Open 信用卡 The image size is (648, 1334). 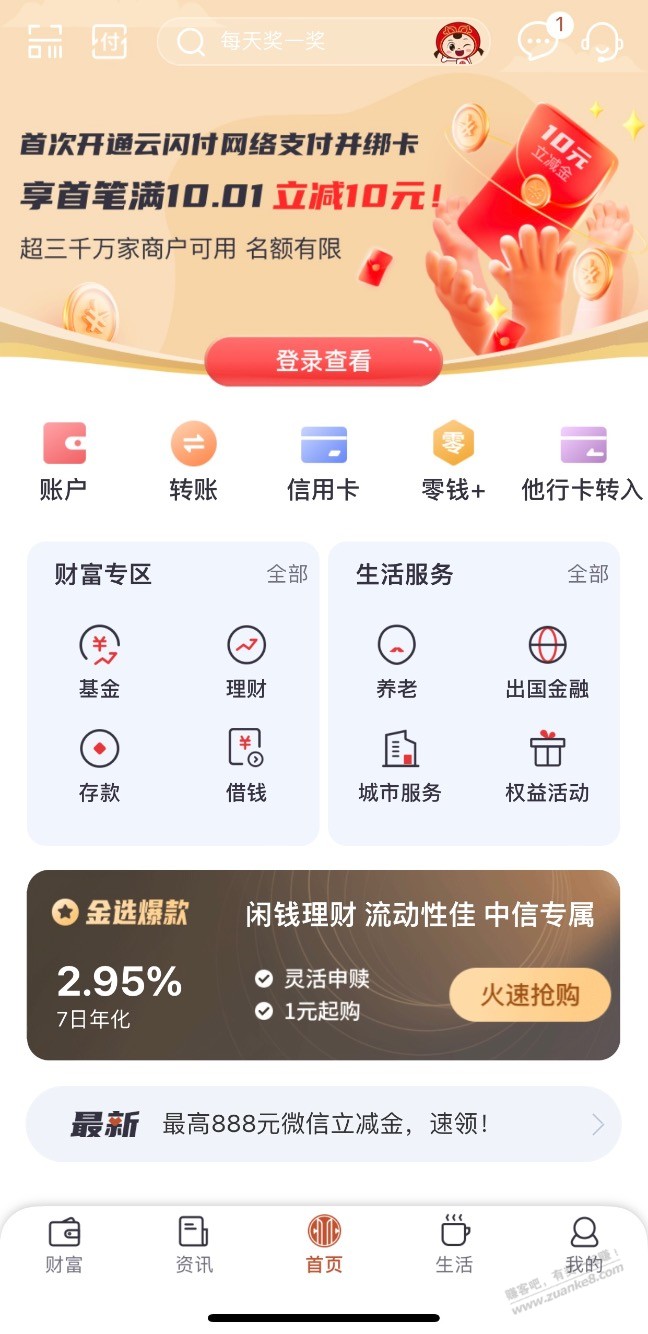click(323, 462)
